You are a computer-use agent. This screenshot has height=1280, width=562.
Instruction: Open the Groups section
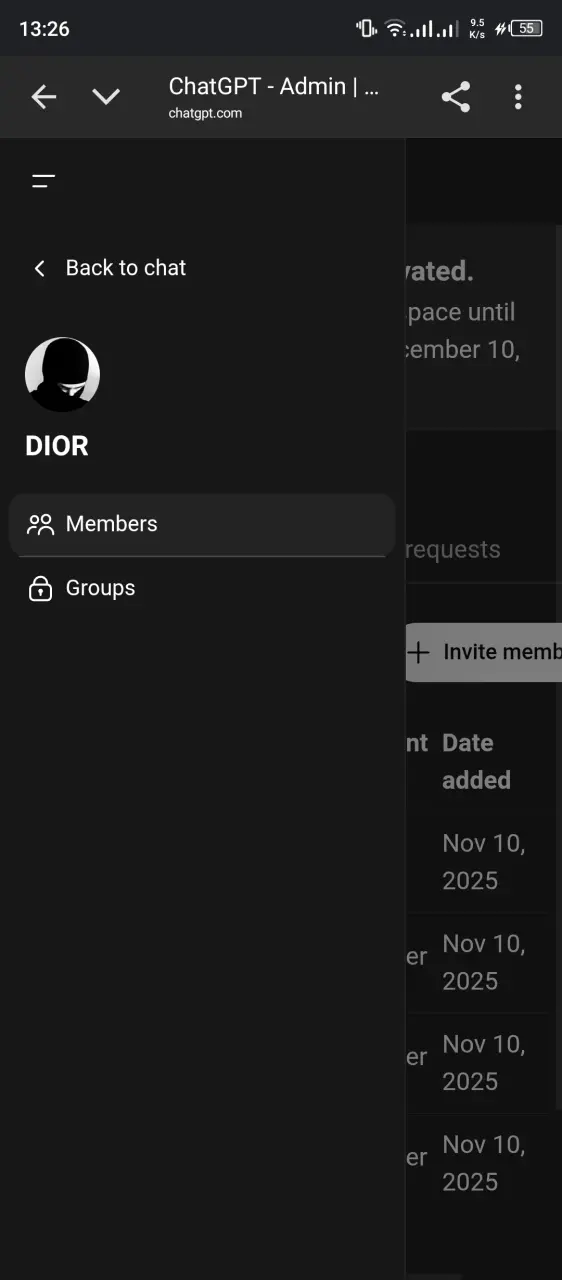(202, 588)
